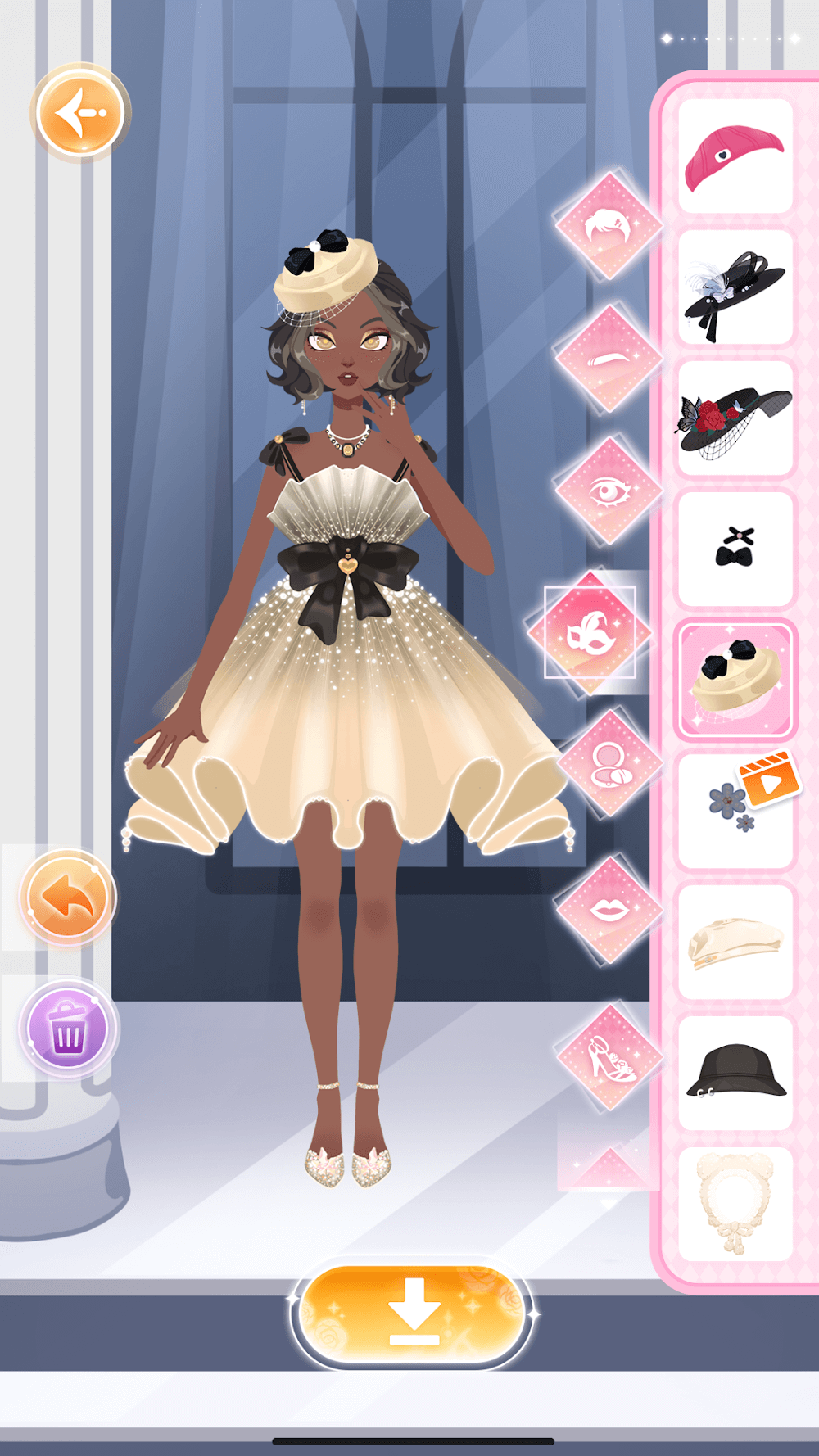Unlock the blue flower hairpin via video
Screen dimensions: 819x1456
click(x=735, y=810)
